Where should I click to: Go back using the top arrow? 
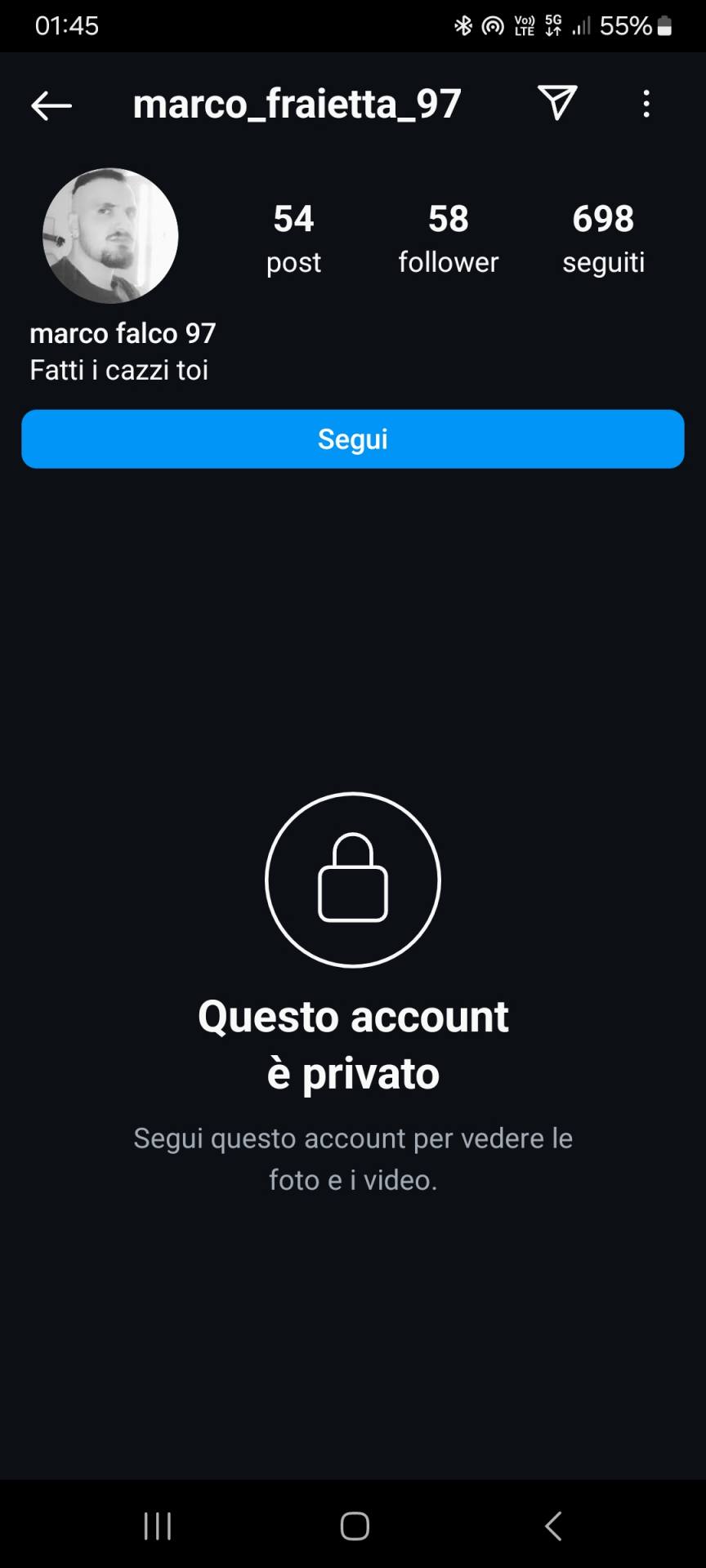coord(51,105)
